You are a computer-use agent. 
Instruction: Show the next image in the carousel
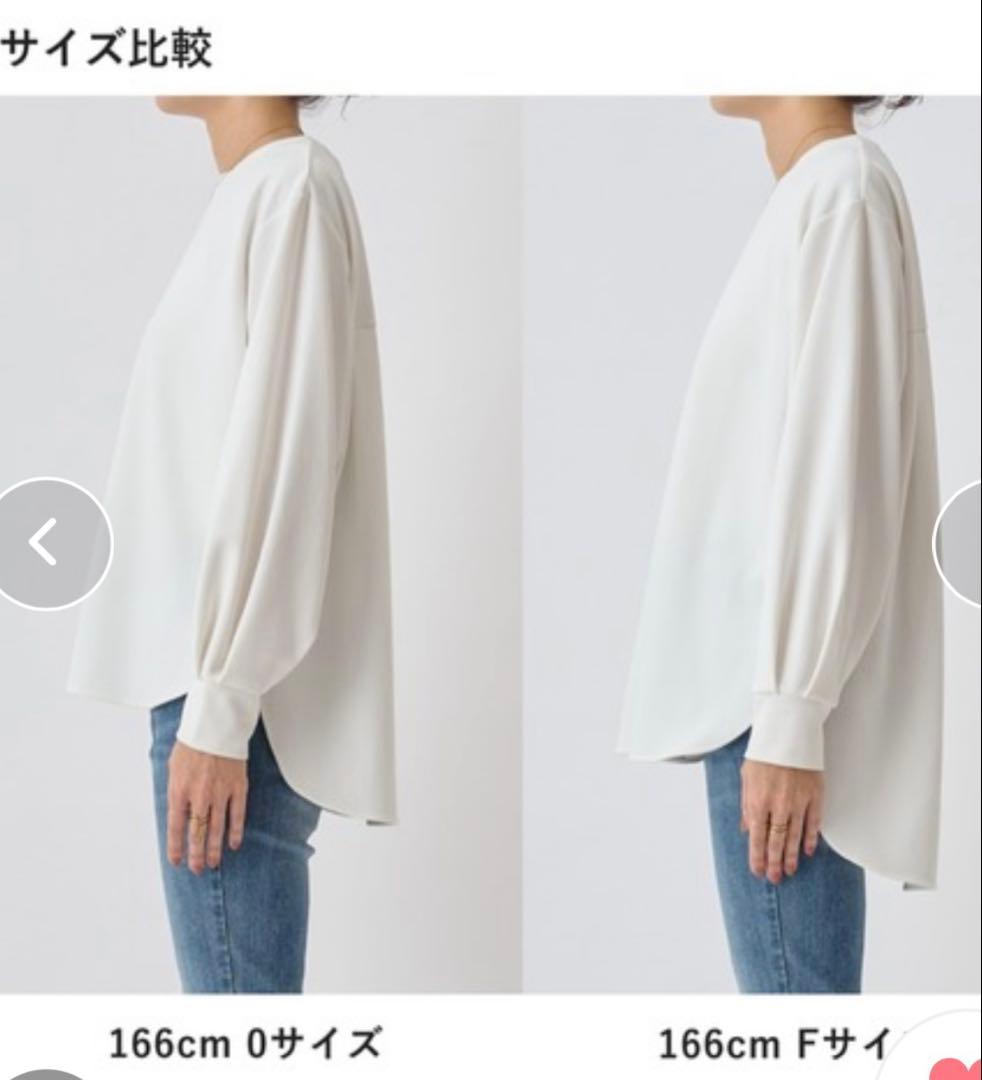tap(962, 543)
